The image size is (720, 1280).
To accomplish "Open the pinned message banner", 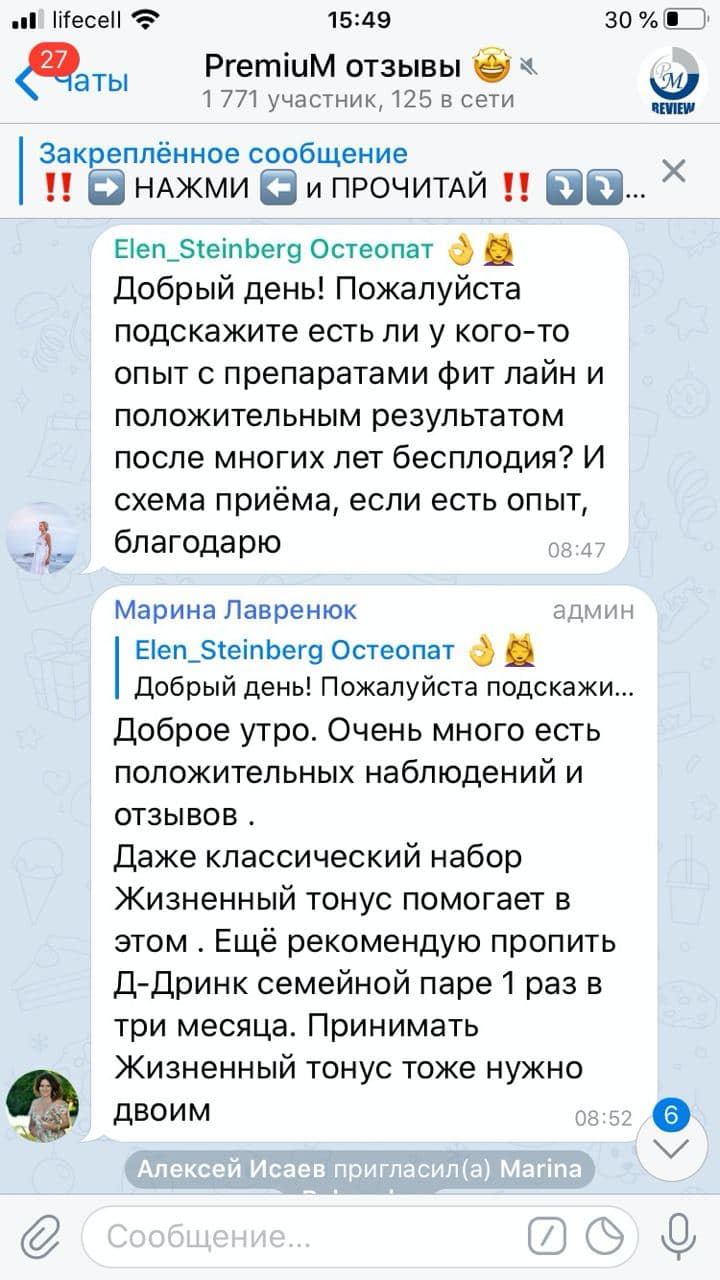I will [330, 171].
